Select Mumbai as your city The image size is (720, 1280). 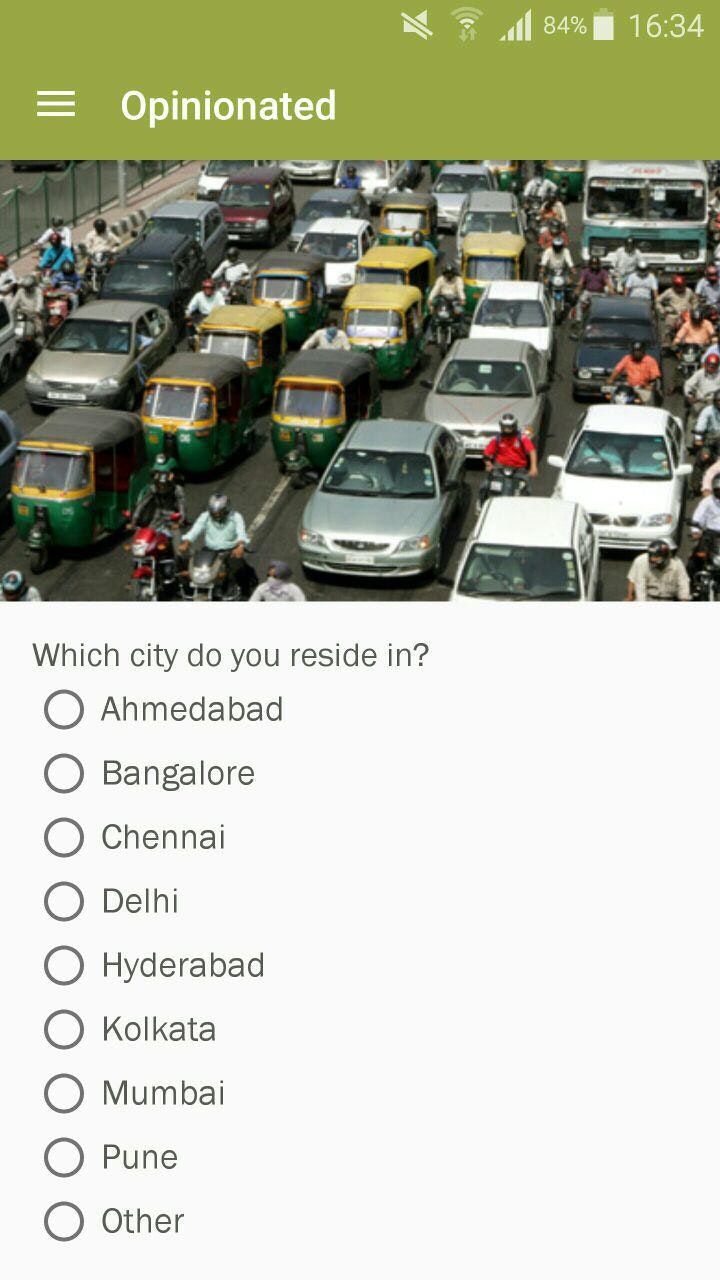pos(64,1093)
